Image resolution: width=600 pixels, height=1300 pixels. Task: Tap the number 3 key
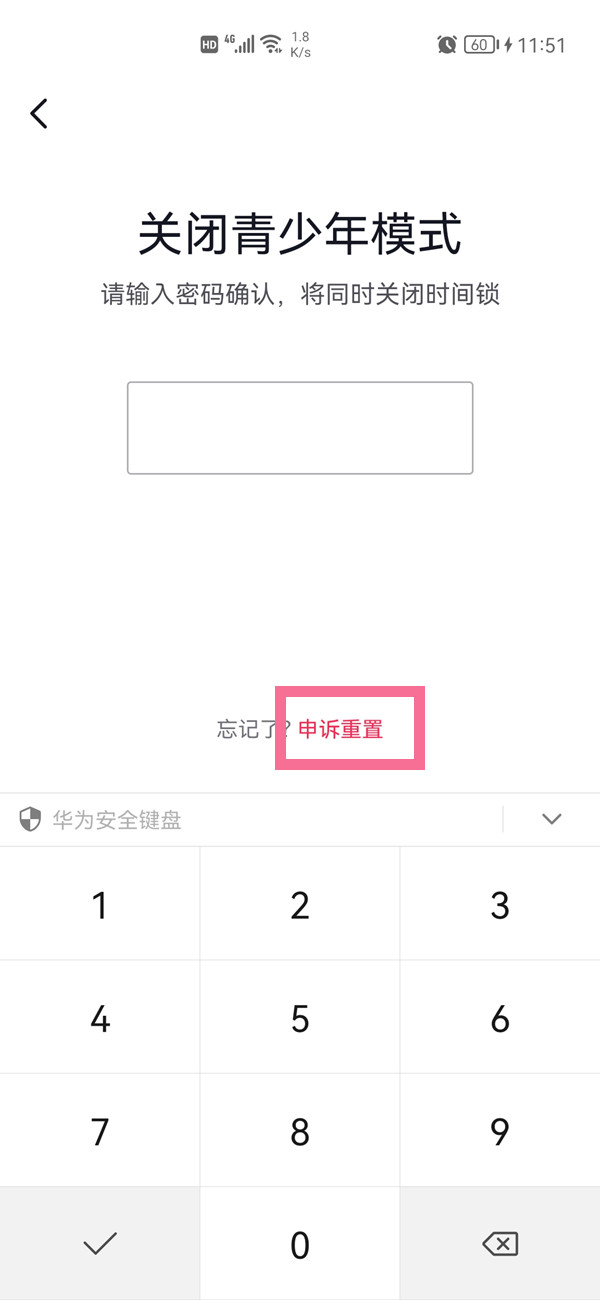pos(500,905)
